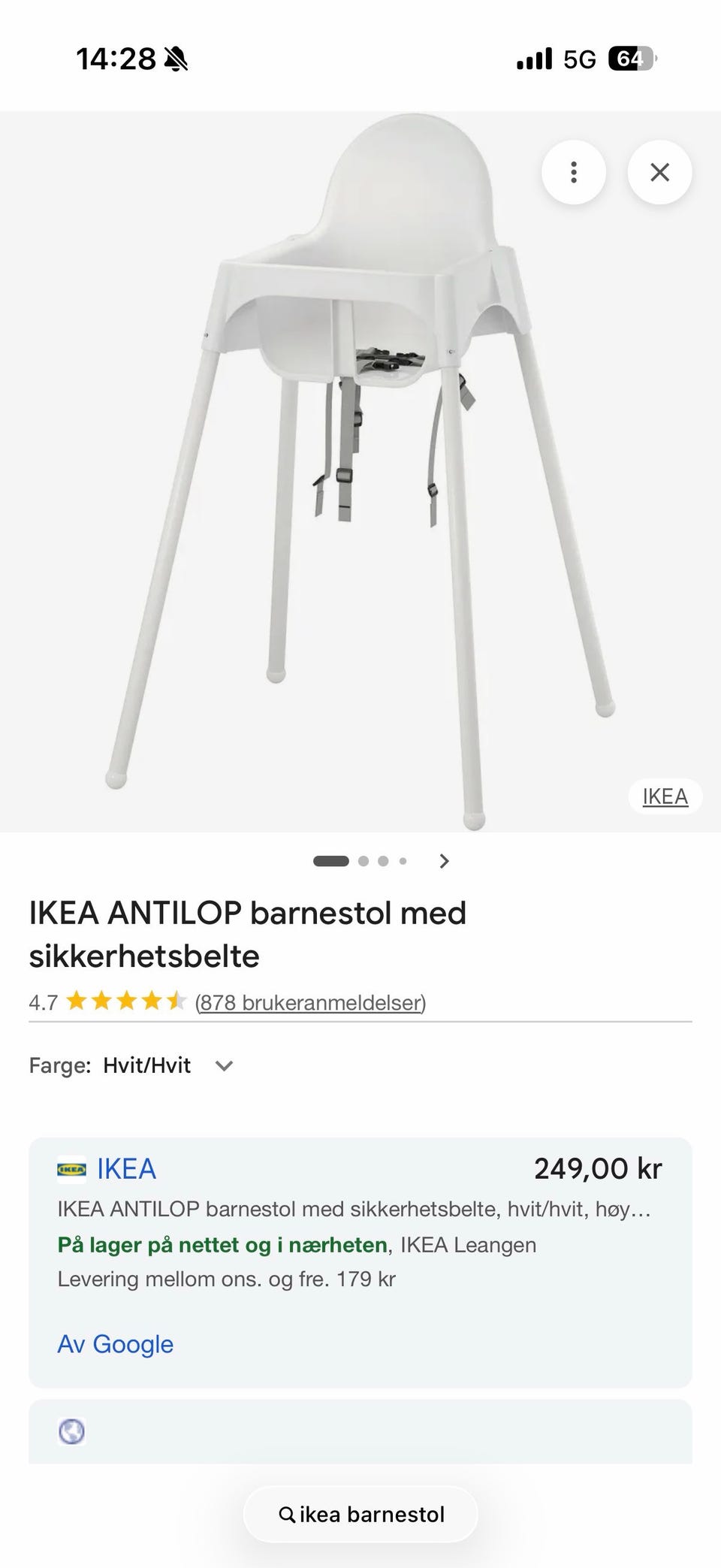This screenshot has height=1568, width=721.
Task: Tap the IKEA source link on image
Action: point(665,796)
